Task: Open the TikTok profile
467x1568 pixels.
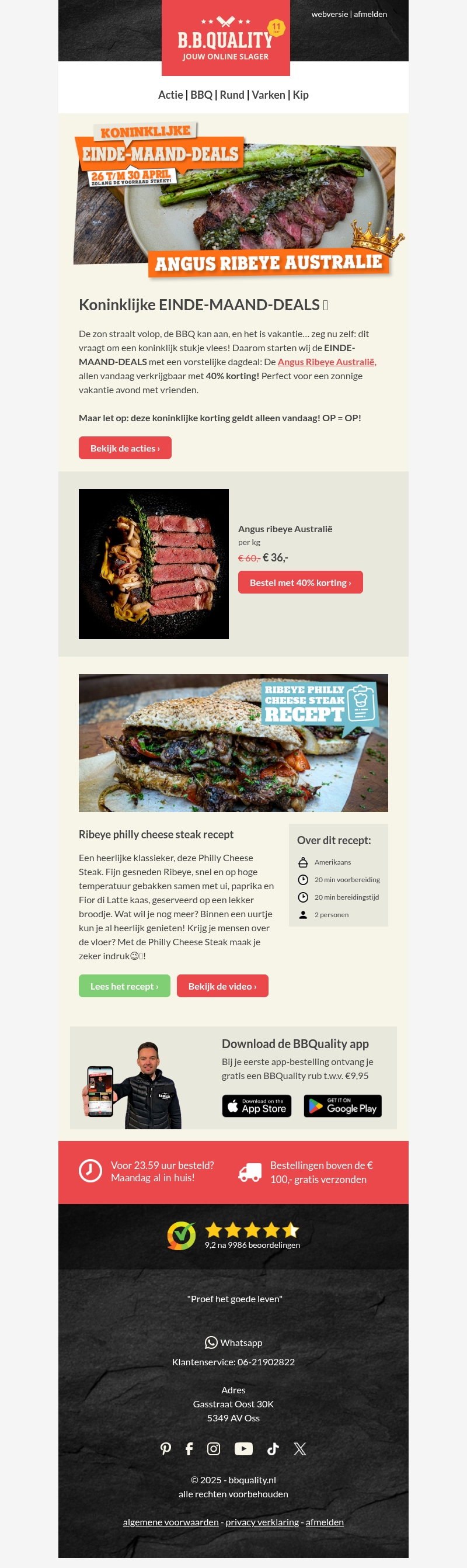Action: click(273, 1449)
